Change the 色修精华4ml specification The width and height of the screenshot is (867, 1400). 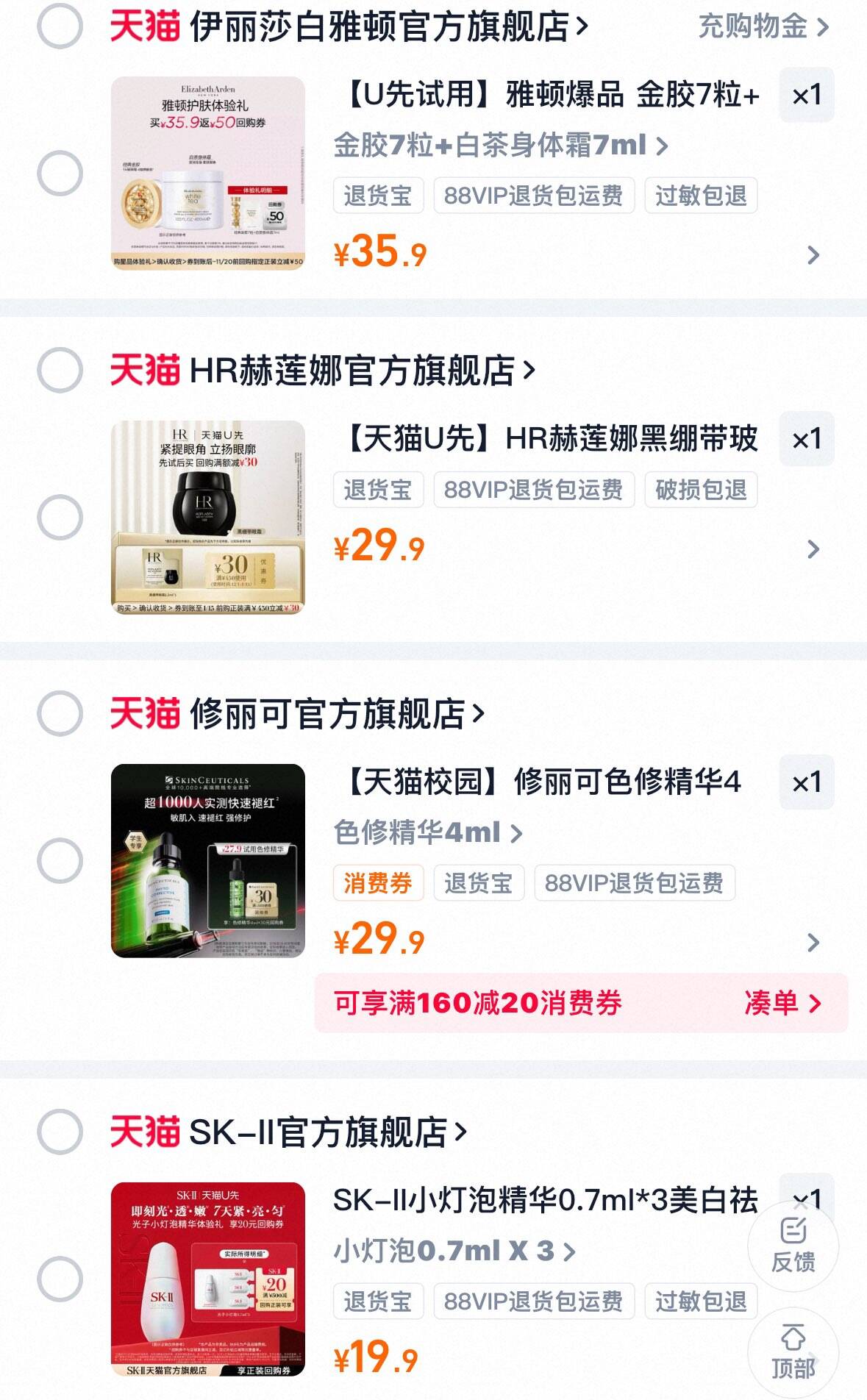[428, 832]
